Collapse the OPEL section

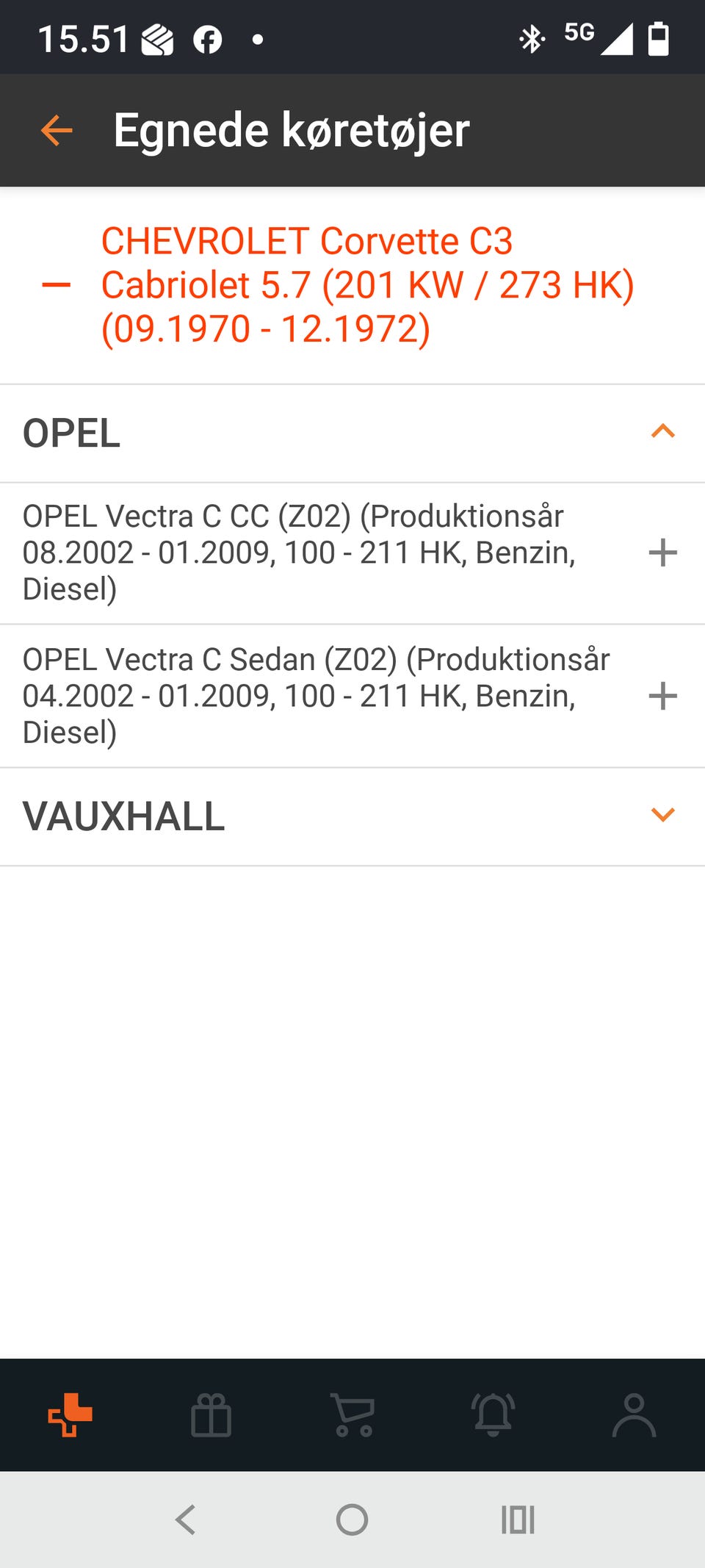[662, 432]
